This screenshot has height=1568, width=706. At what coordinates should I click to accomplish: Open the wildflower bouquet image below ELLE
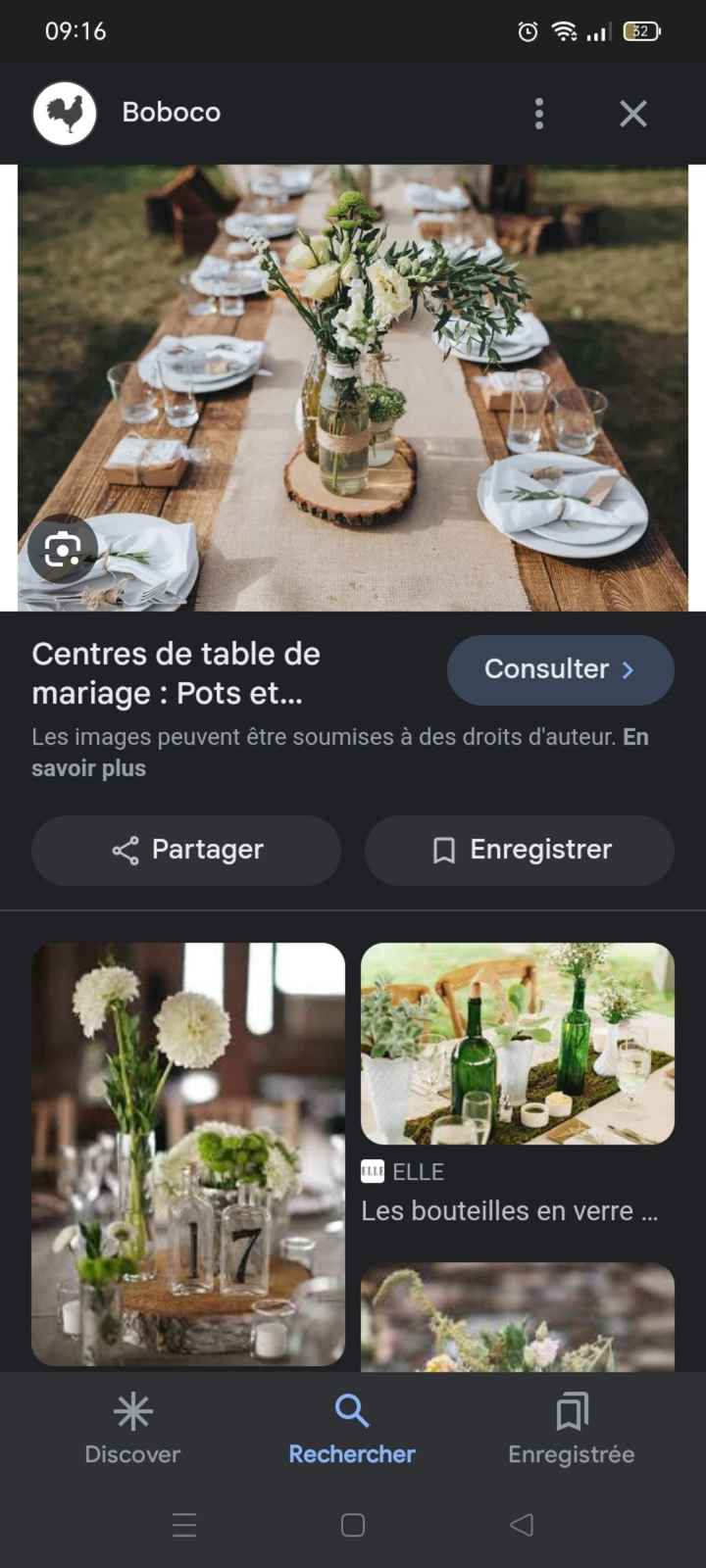point(517,1317)
